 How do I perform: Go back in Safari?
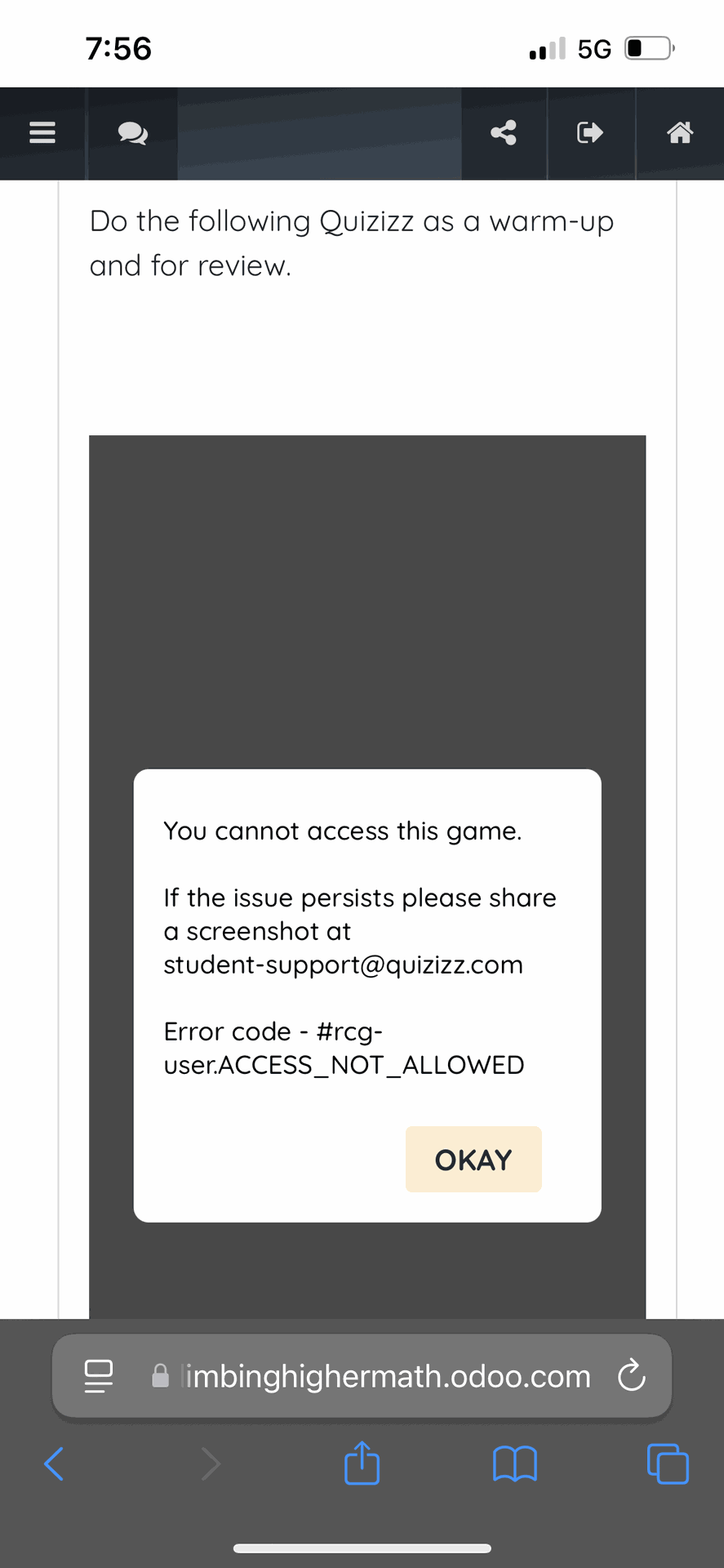(54, 1463)
